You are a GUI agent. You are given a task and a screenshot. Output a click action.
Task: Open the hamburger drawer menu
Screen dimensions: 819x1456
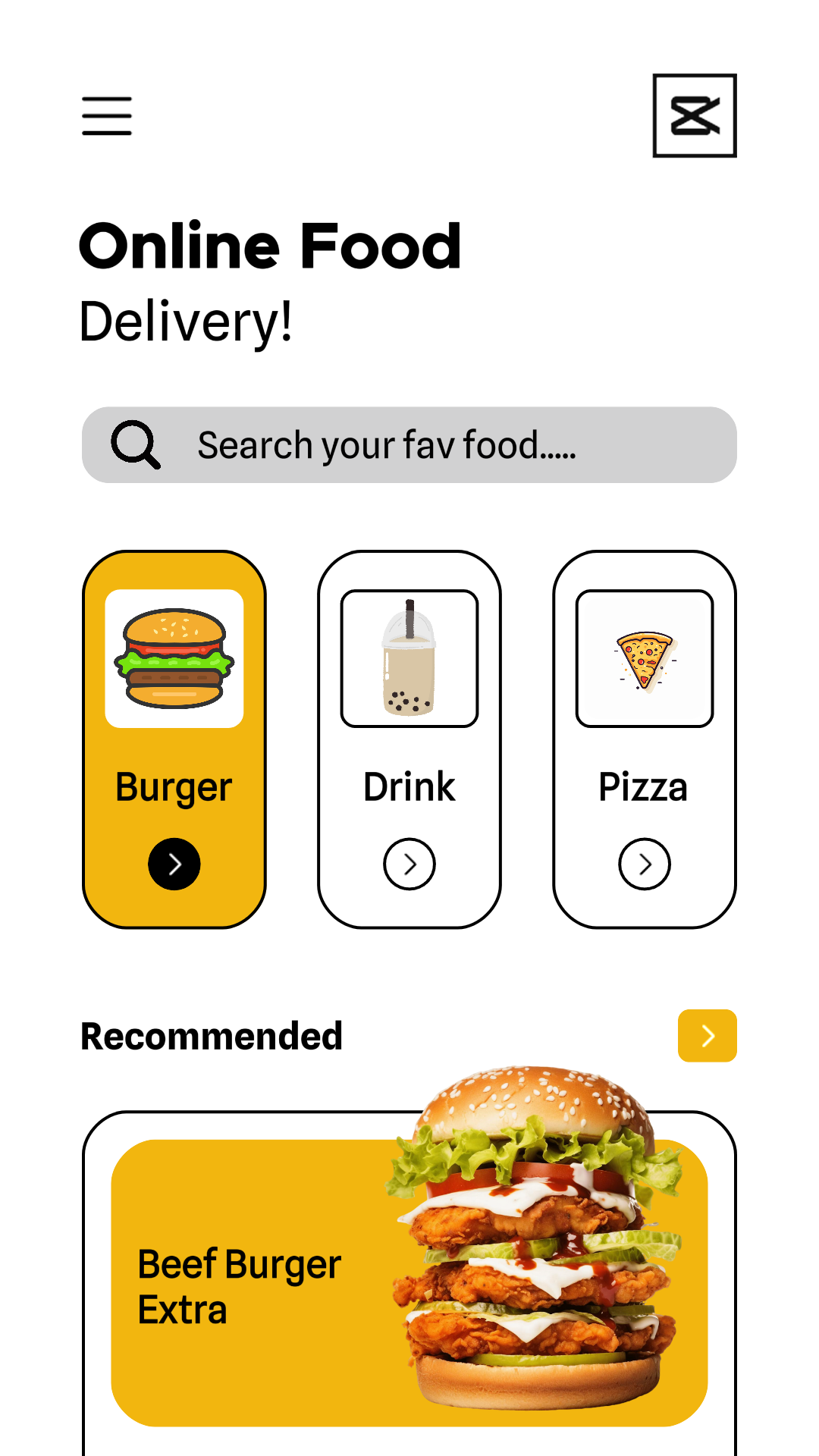click(x=107, y=116)
